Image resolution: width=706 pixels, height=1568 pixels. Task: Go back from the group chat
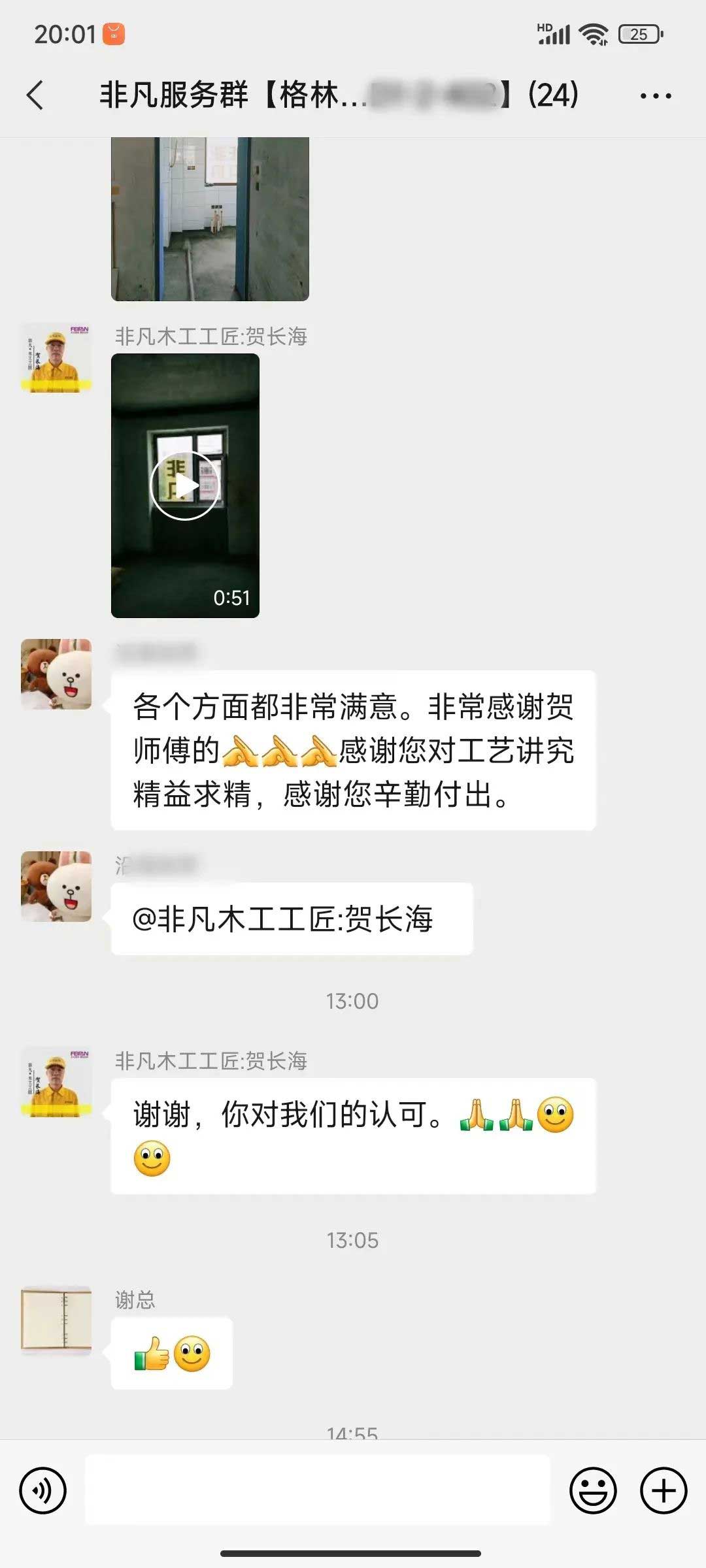[x=36, y=95]
